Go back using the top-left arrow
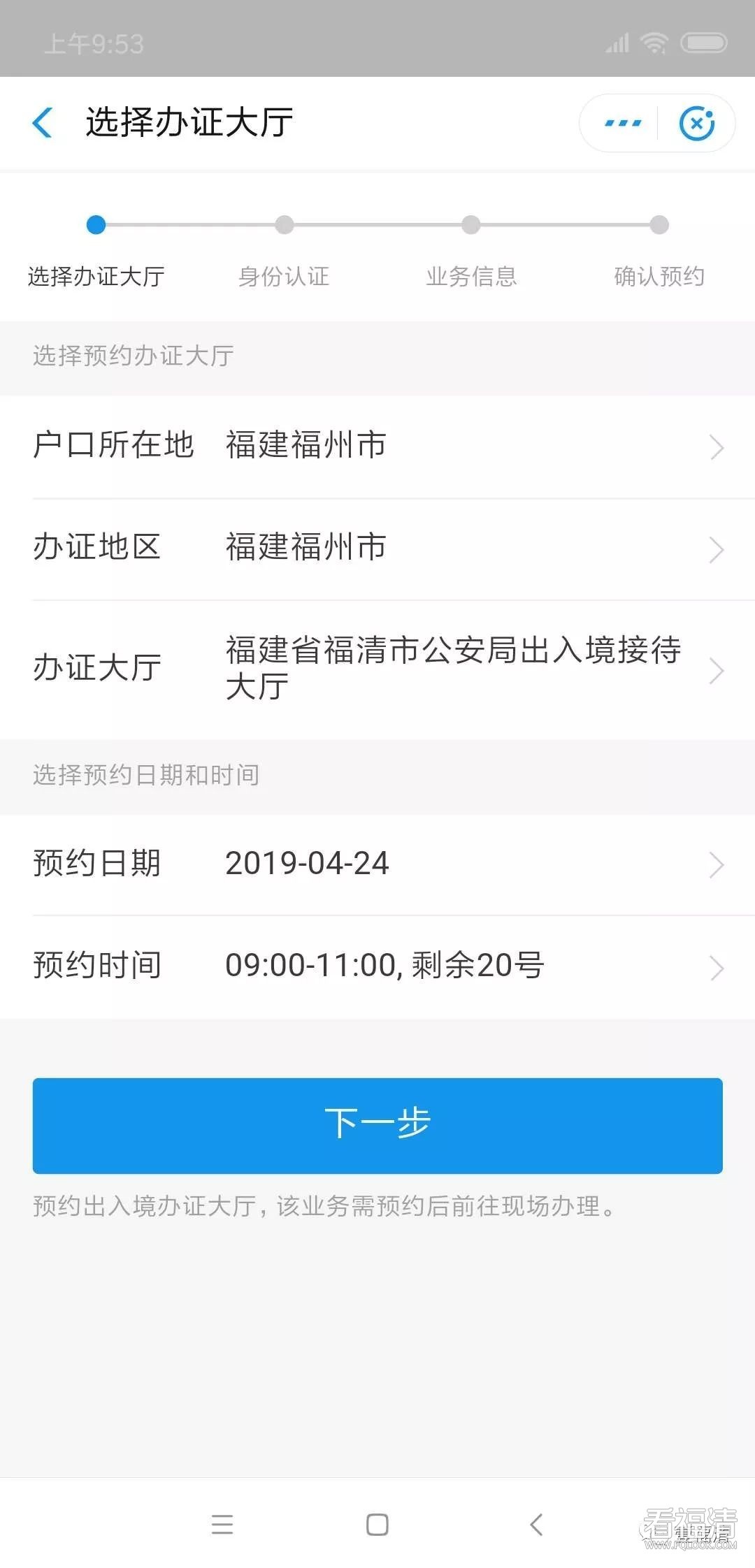The height and width of the screenshot is (1568, 755). coord(43,123)
